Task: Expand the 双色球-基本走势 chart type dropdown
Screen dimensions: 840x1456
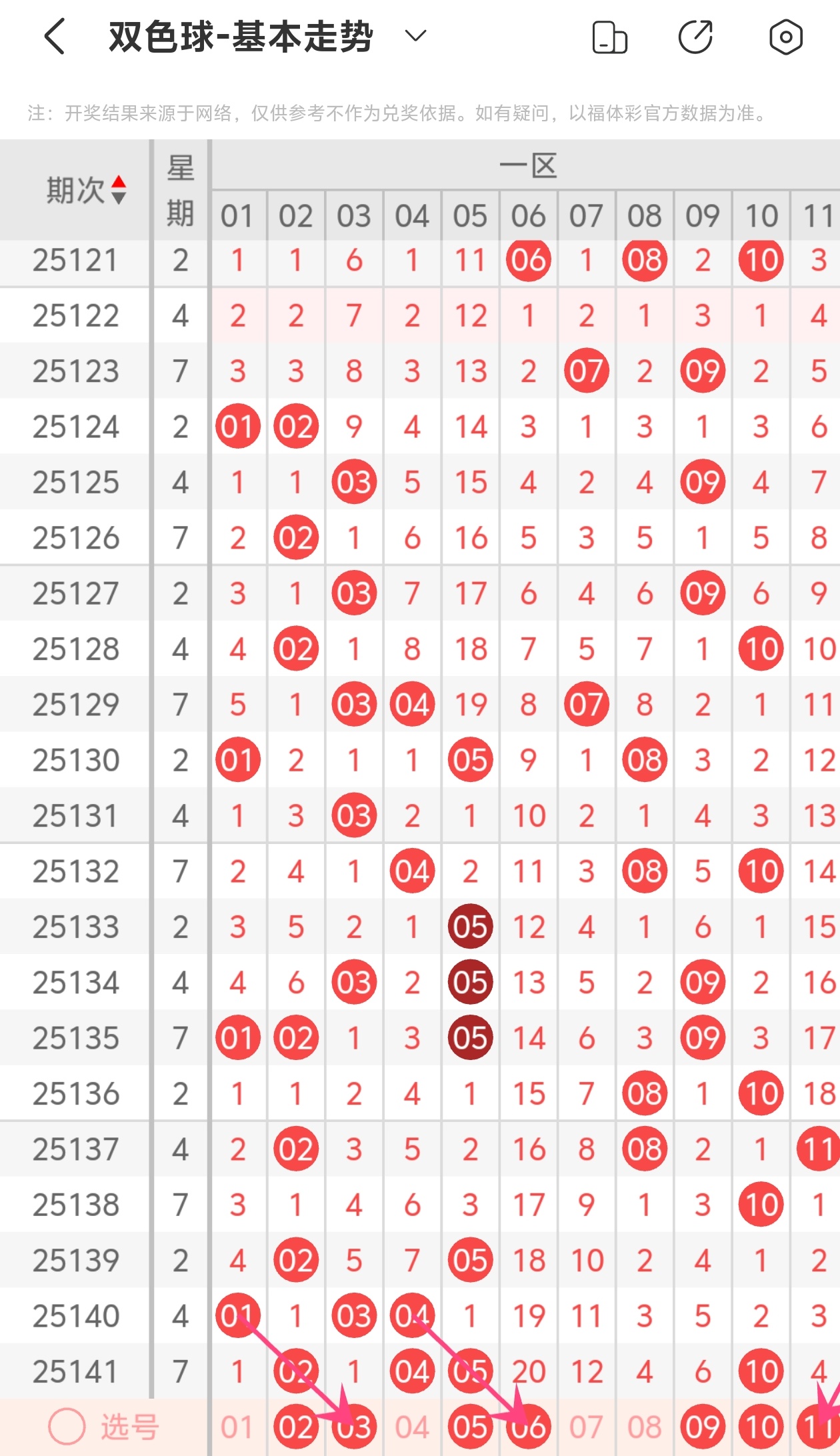Action: click(x=415, y=36)
